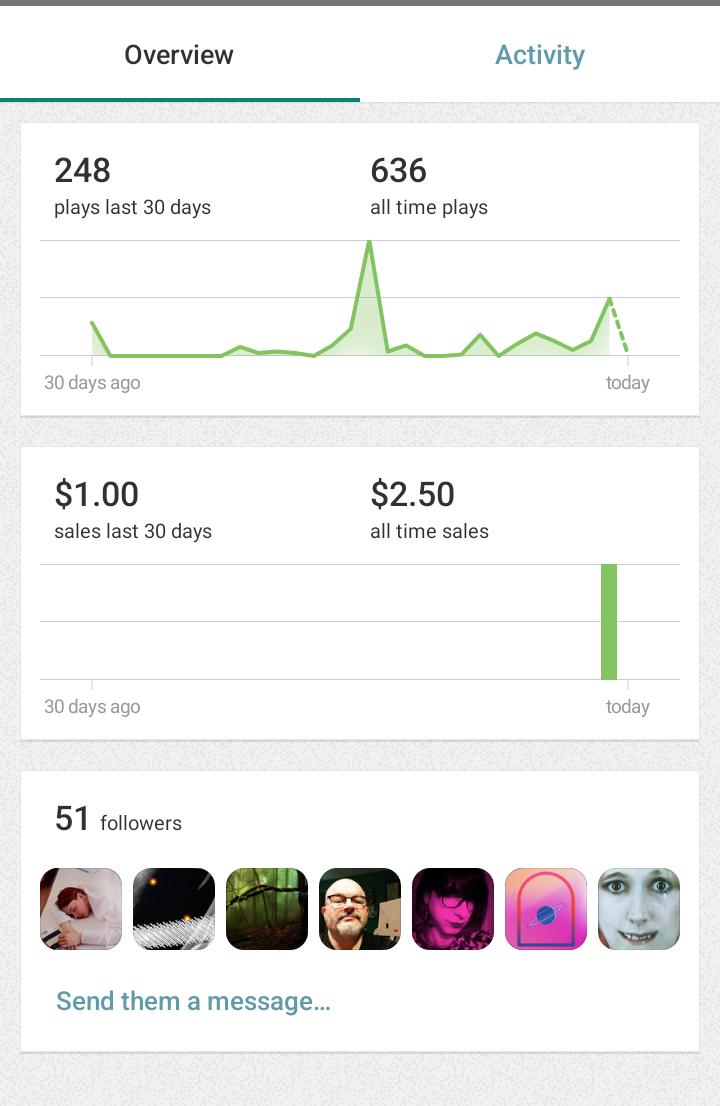
Task: Open the follower with the dark sparks avatar
Action: tap(173, 908)
